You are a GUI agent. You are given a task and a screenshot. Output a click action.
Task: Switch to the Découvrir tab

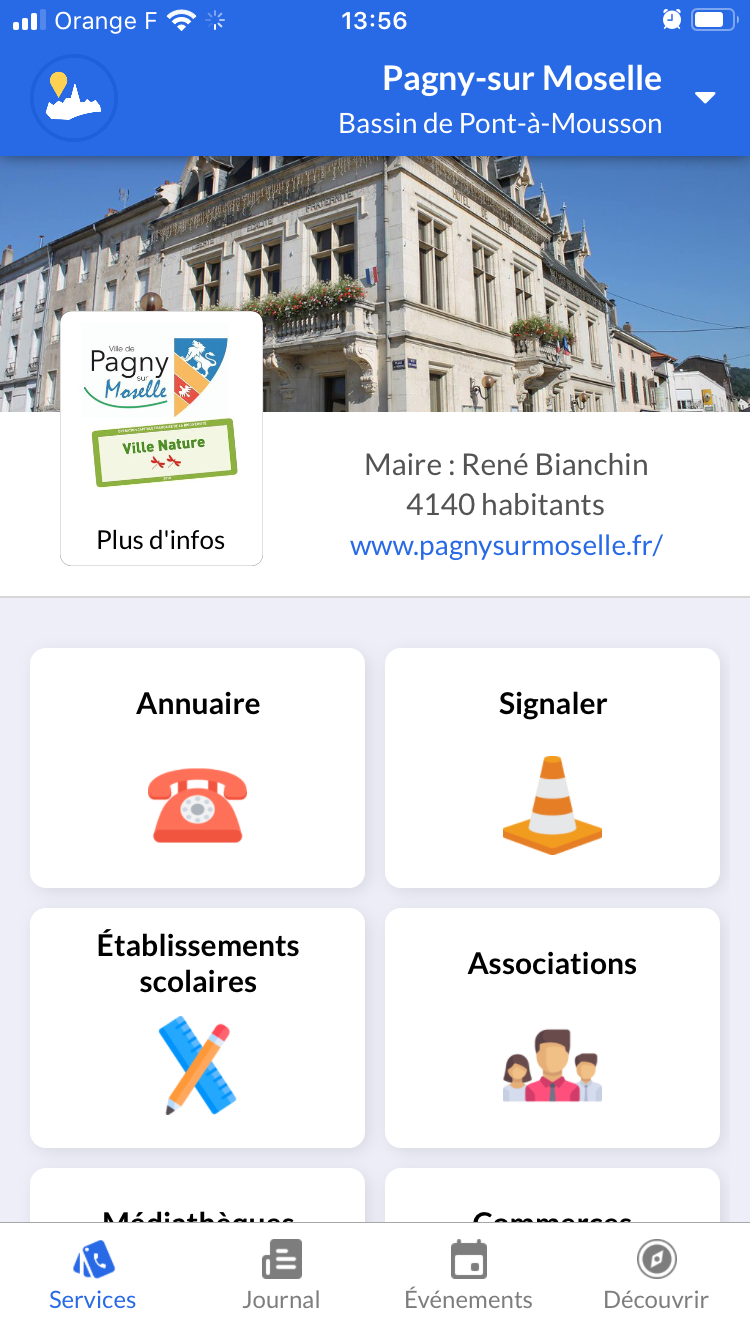point(656,1277)
